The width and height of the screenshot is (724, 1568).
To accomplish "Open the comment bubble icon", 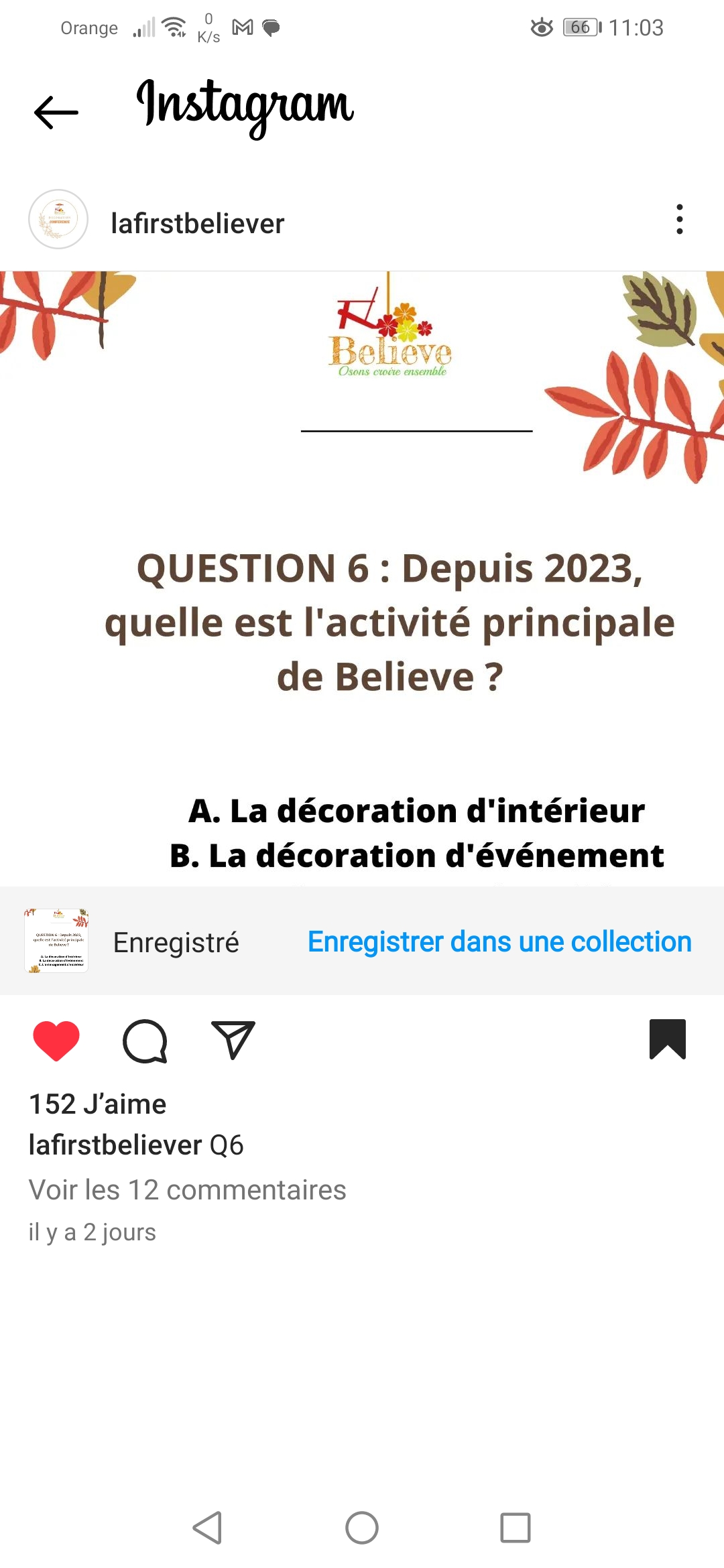I will [145, 1041].
